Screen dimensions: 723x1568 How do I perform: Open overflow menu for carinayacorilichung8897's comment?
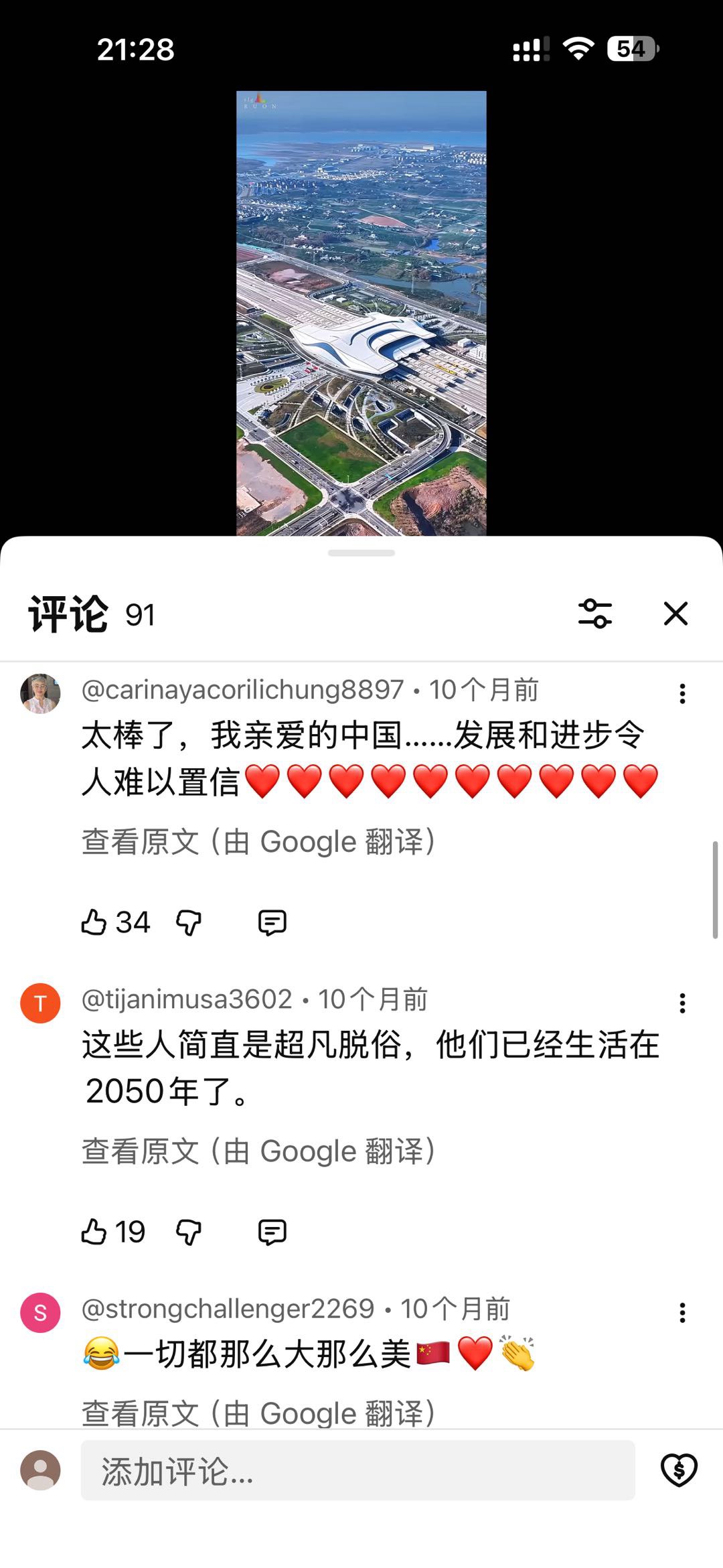point(682,693)
